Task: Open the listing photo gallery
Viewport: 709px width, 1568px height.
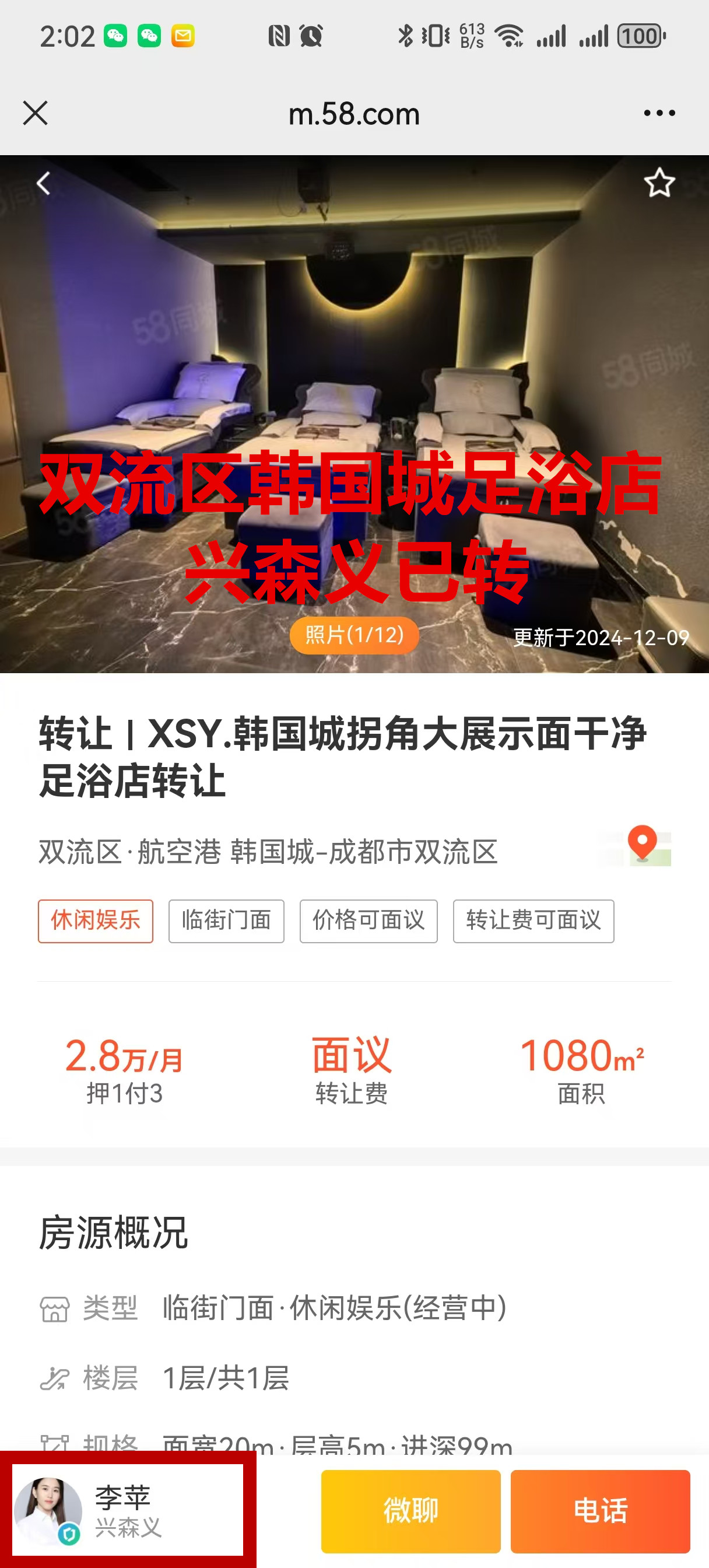Action: tap(353, 635)
